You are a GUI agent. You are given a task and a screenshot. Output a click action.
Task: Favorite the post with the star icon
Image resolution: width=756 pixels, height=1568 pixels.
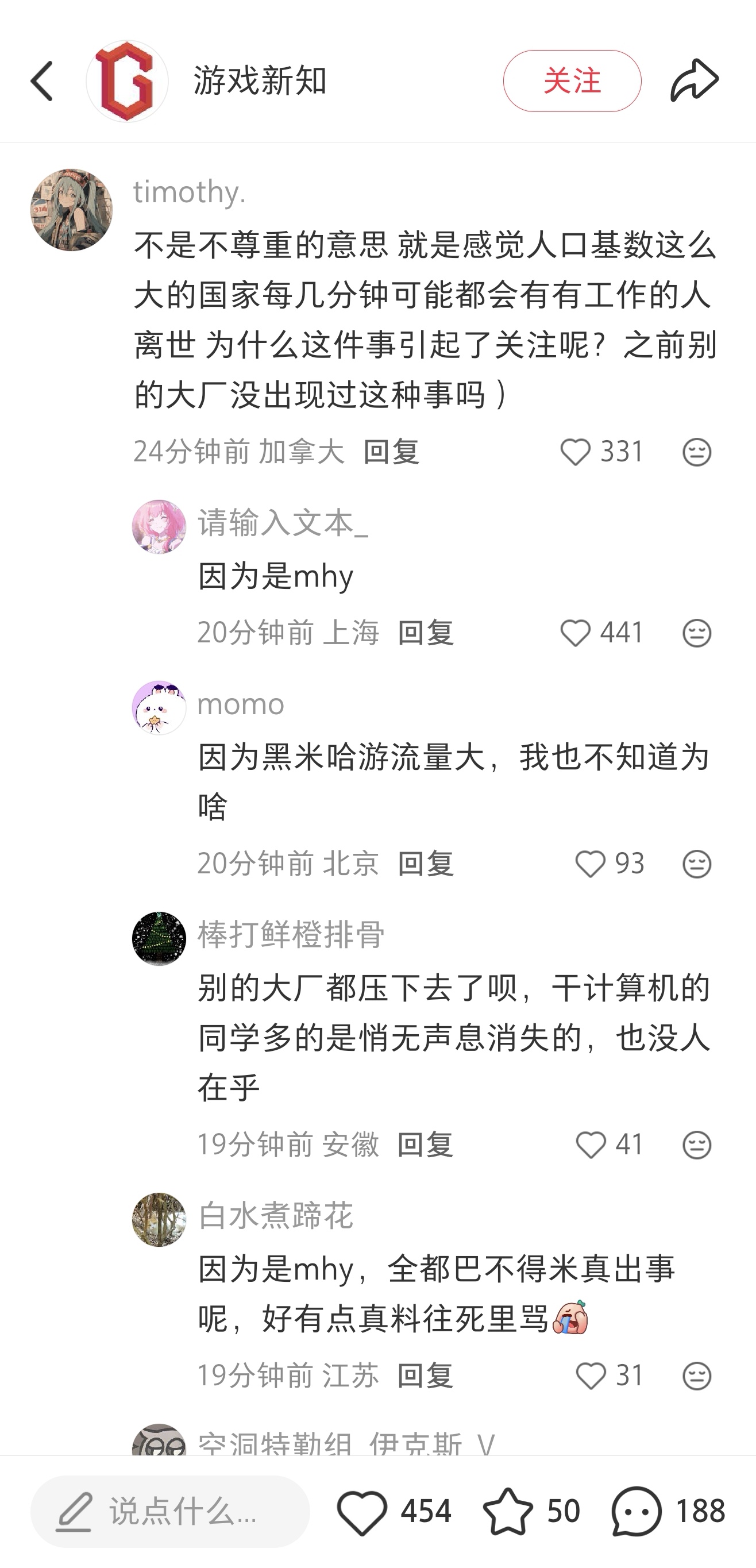(530, 1511)
